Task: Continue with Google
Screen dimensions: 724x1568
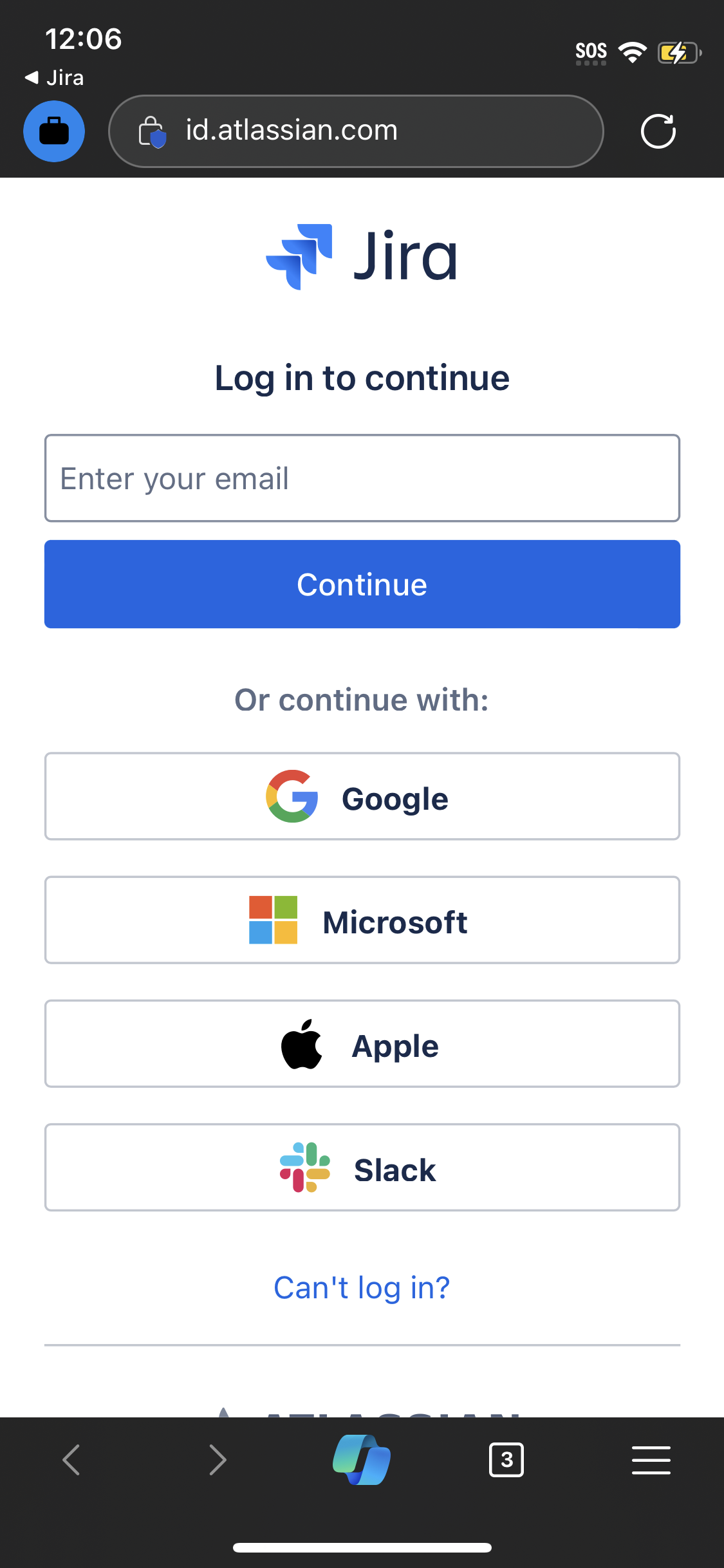Action: pyautogui.click(x=362, y=797)
